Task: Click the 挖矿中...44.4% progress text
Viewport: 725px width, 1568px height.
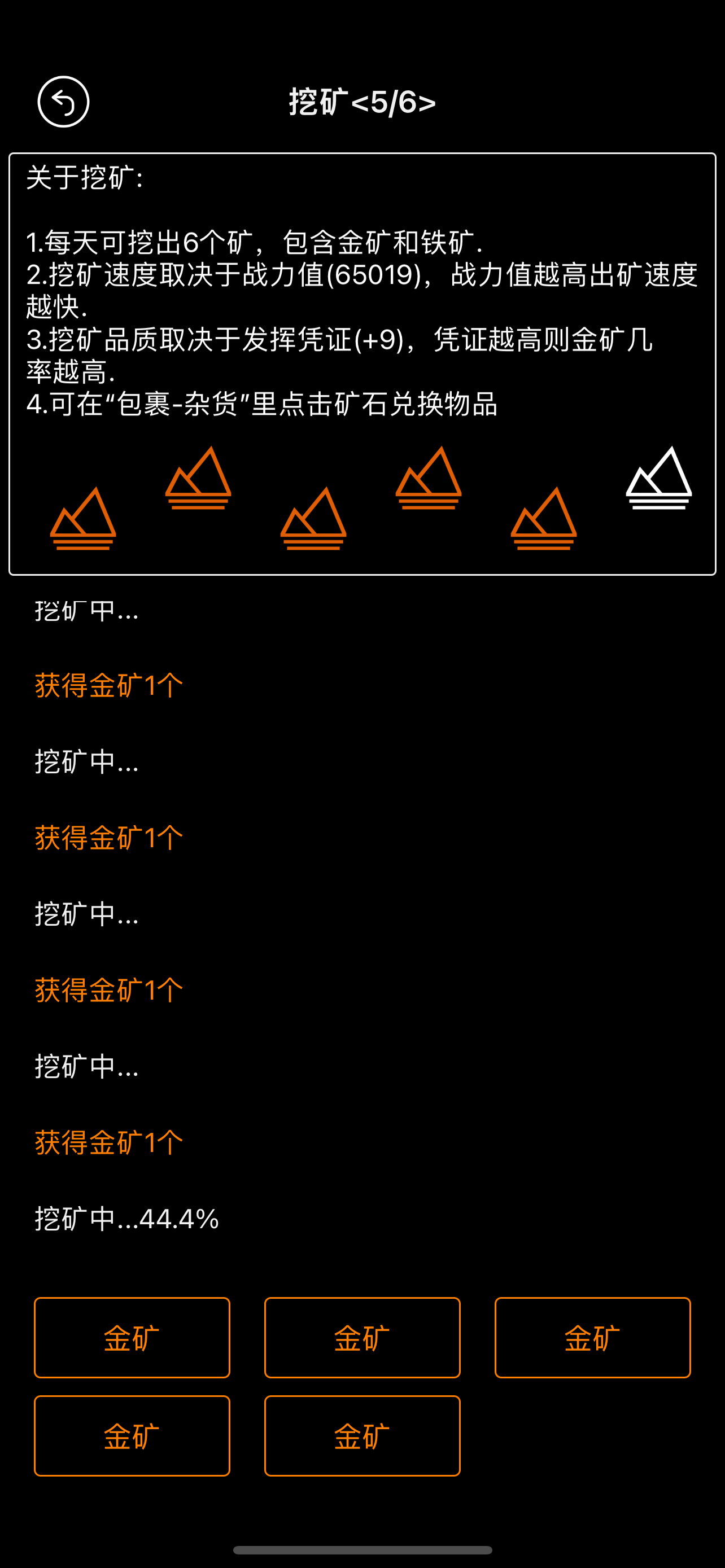Action: [x=124, y=1220]
